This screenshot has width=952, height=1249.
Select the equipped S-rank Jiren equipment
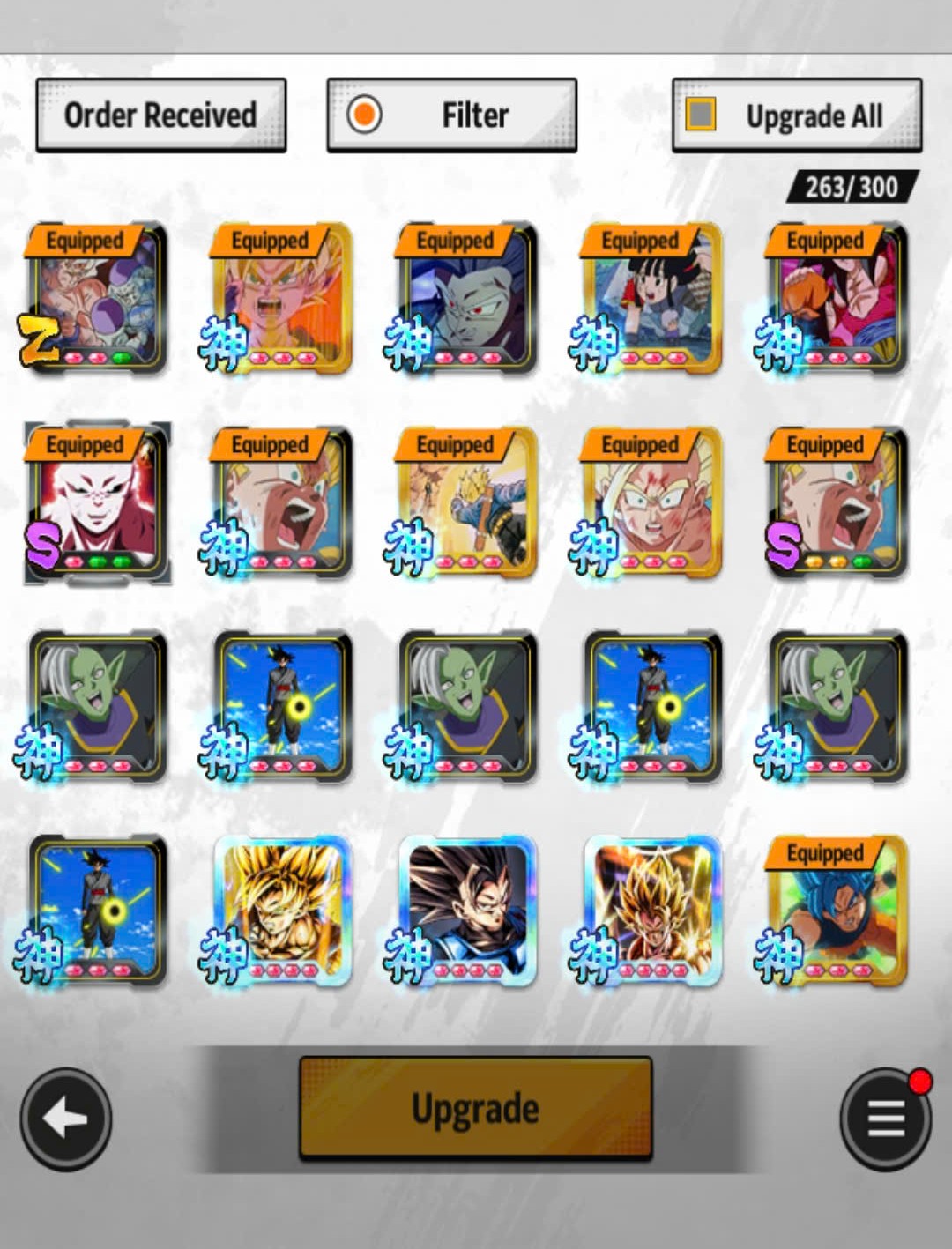coord(97,504)
